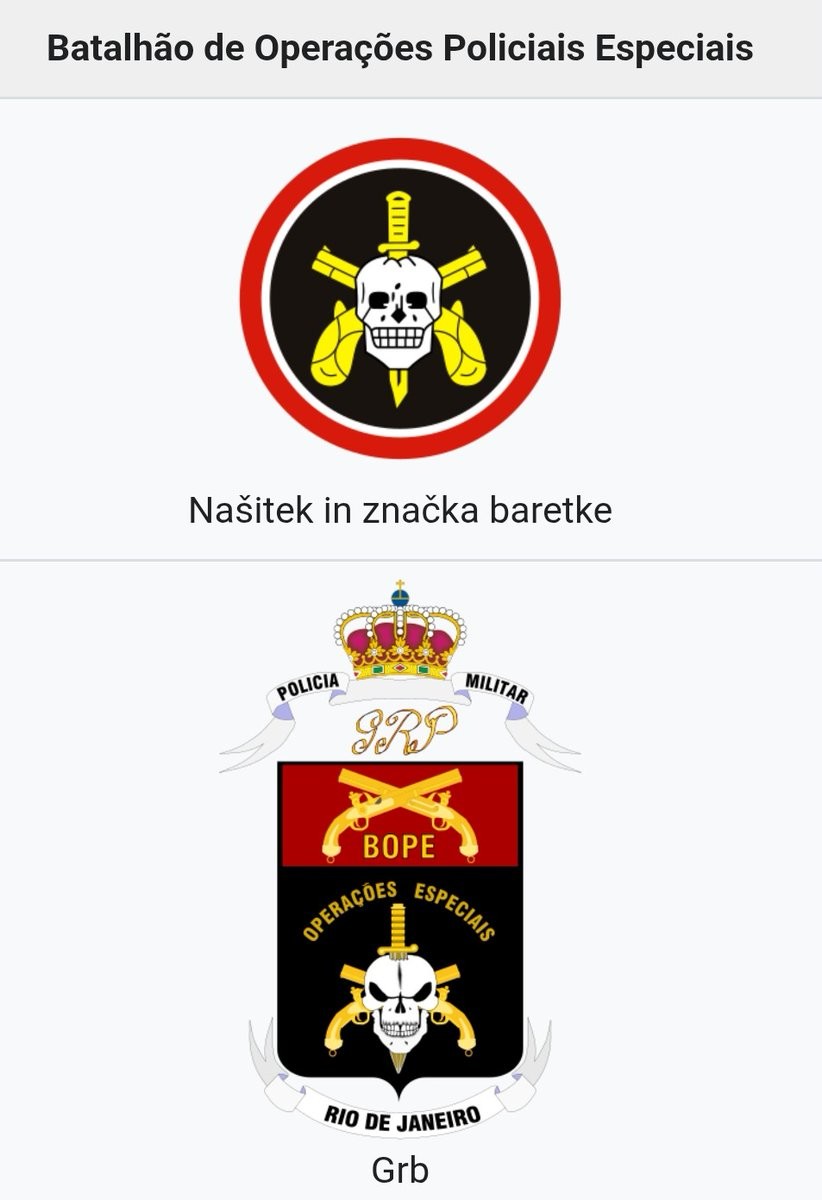The height and width of the screenshot is (1200, 822).
Task: Select the POLICIA scroll text on the crest
Action: [x=307, y=687]
